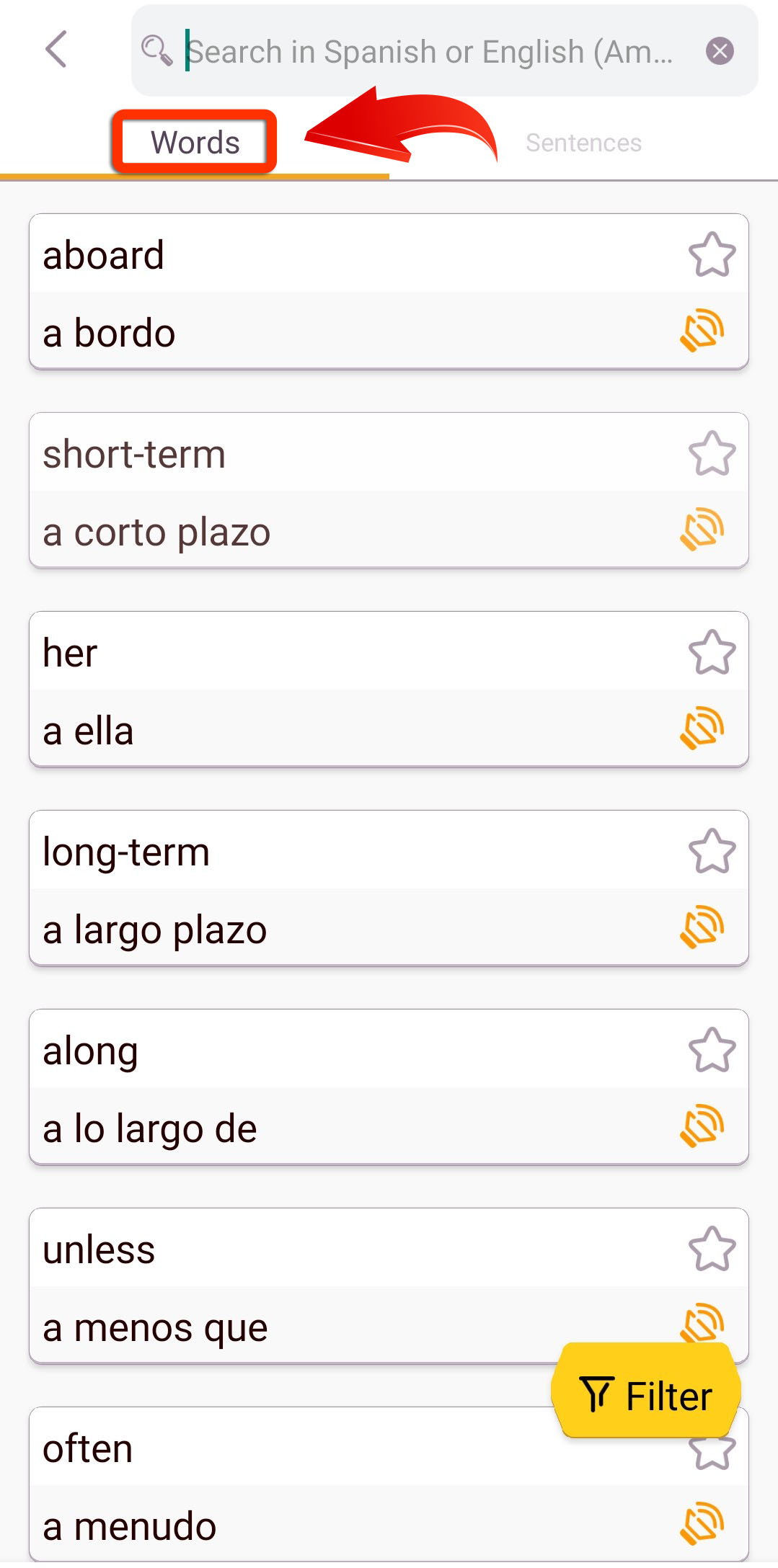Image resolution: width=778 pixels, height=1568 pixels.
Task: Star the 'long-term' entry
Action: pos(712,851)
